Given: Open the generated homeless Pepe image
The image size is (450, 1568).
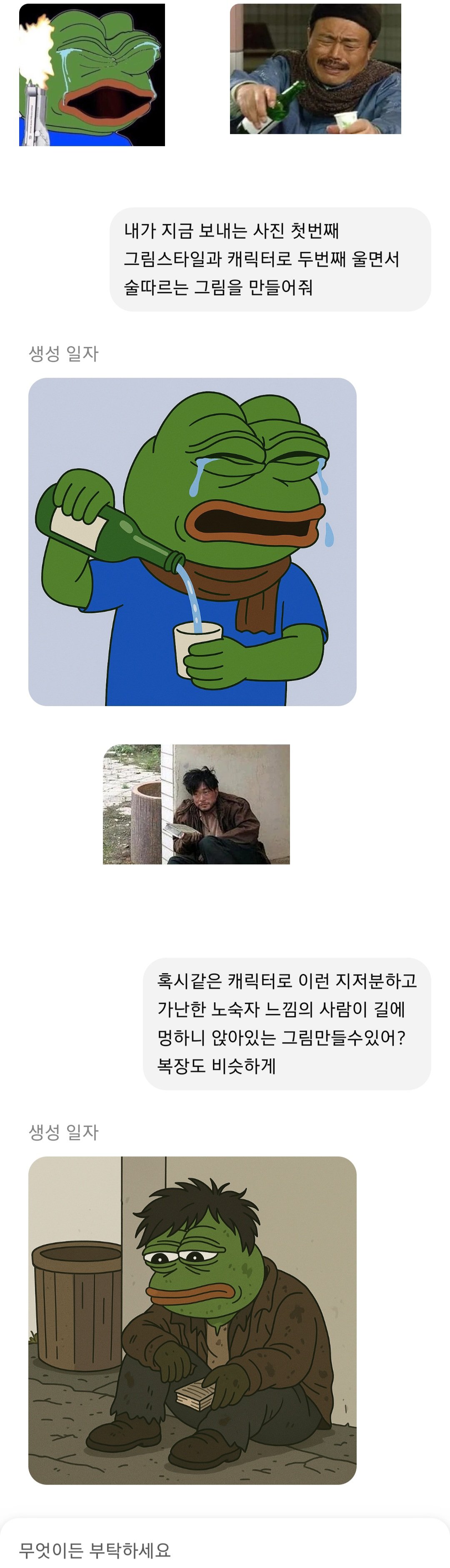Looking at the screenshot, I should (x=192, y=1320).
